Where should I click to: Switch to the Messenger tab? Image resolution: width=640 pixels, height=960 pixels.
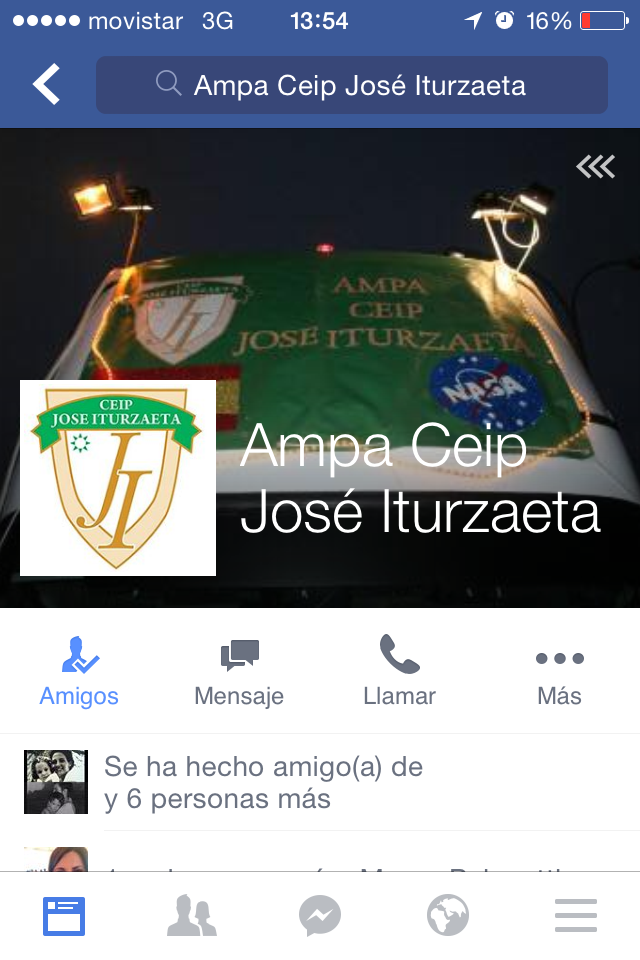tap(320, 916)
